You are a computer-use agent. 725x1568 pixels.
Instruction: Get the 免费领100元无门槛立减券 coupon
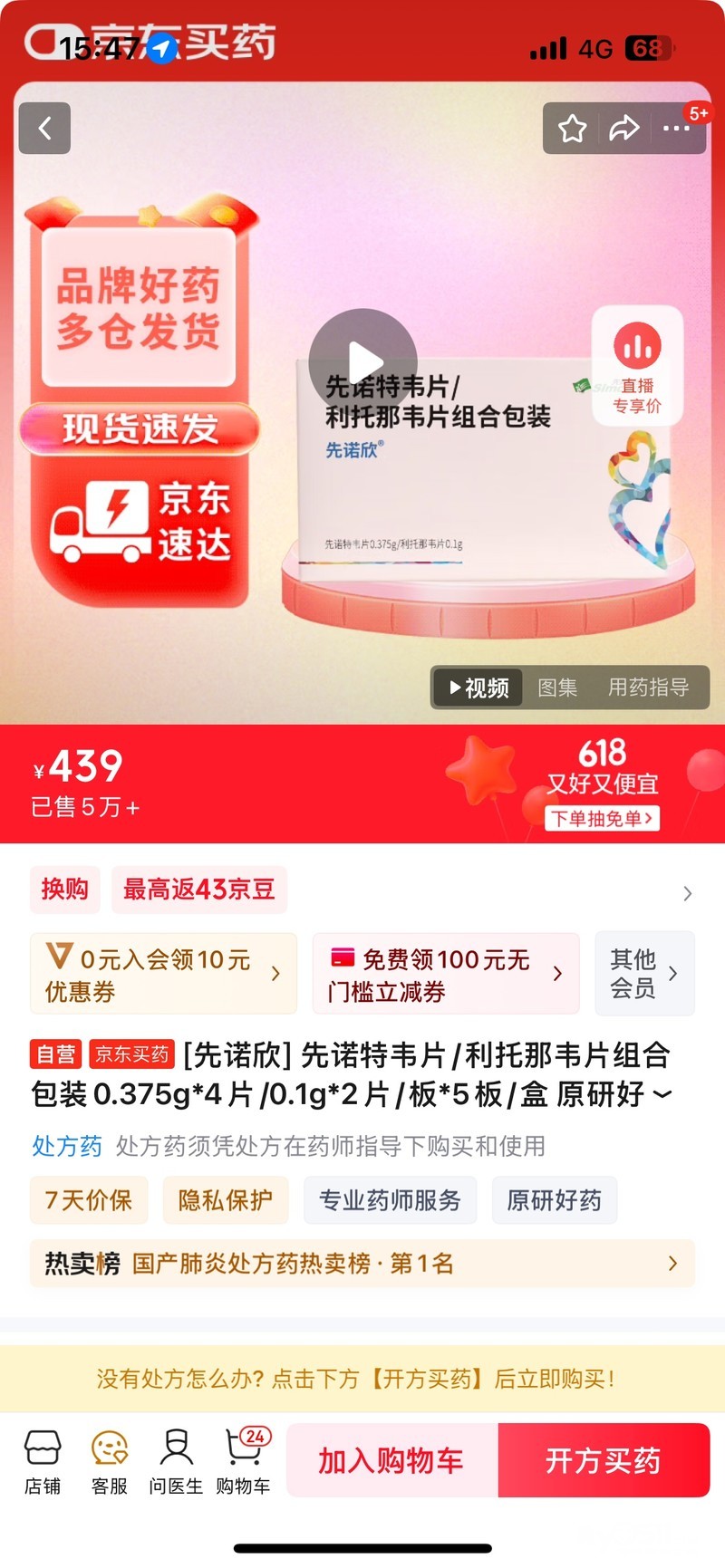tap(446, 974)
